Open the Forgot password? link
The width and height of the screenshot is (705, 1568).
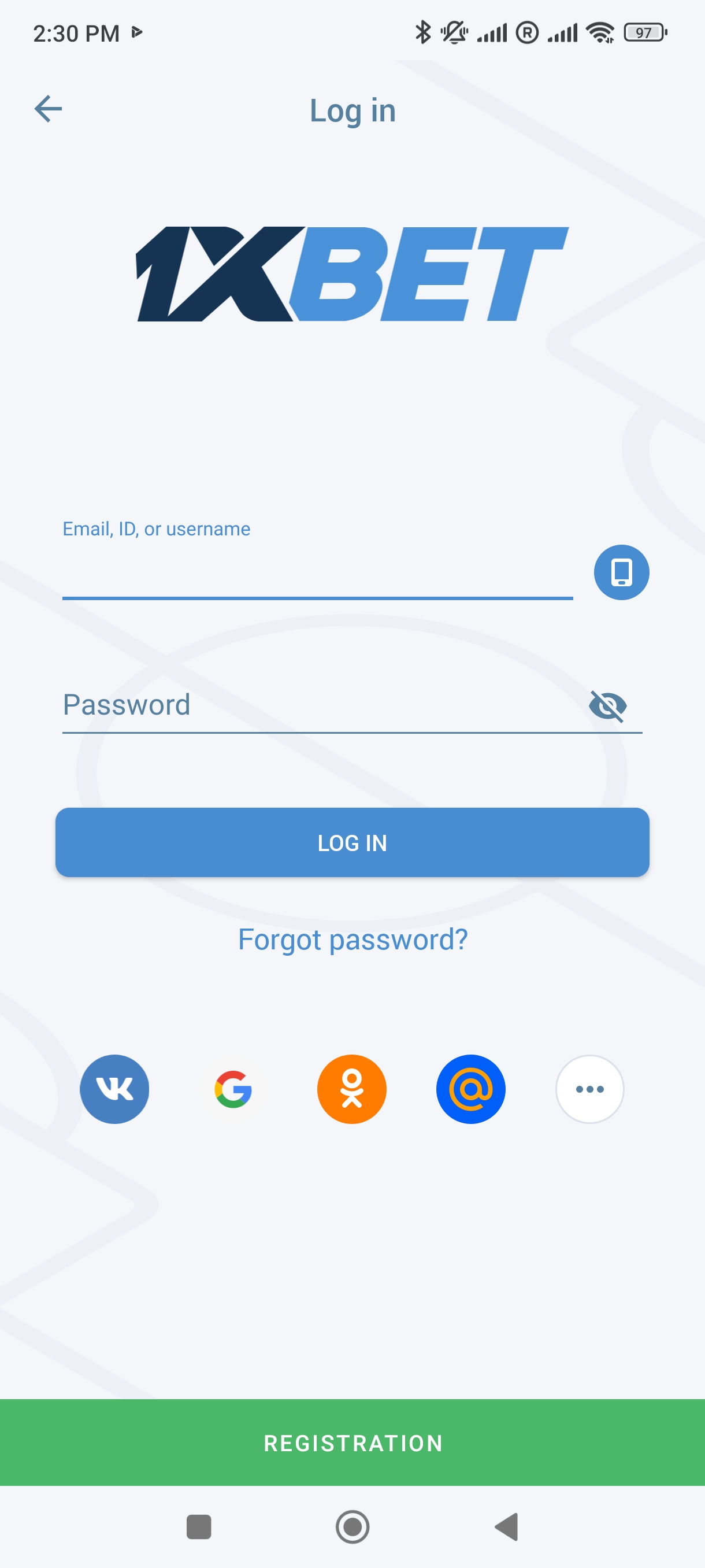pyautogui.click(x=352, y=939)
